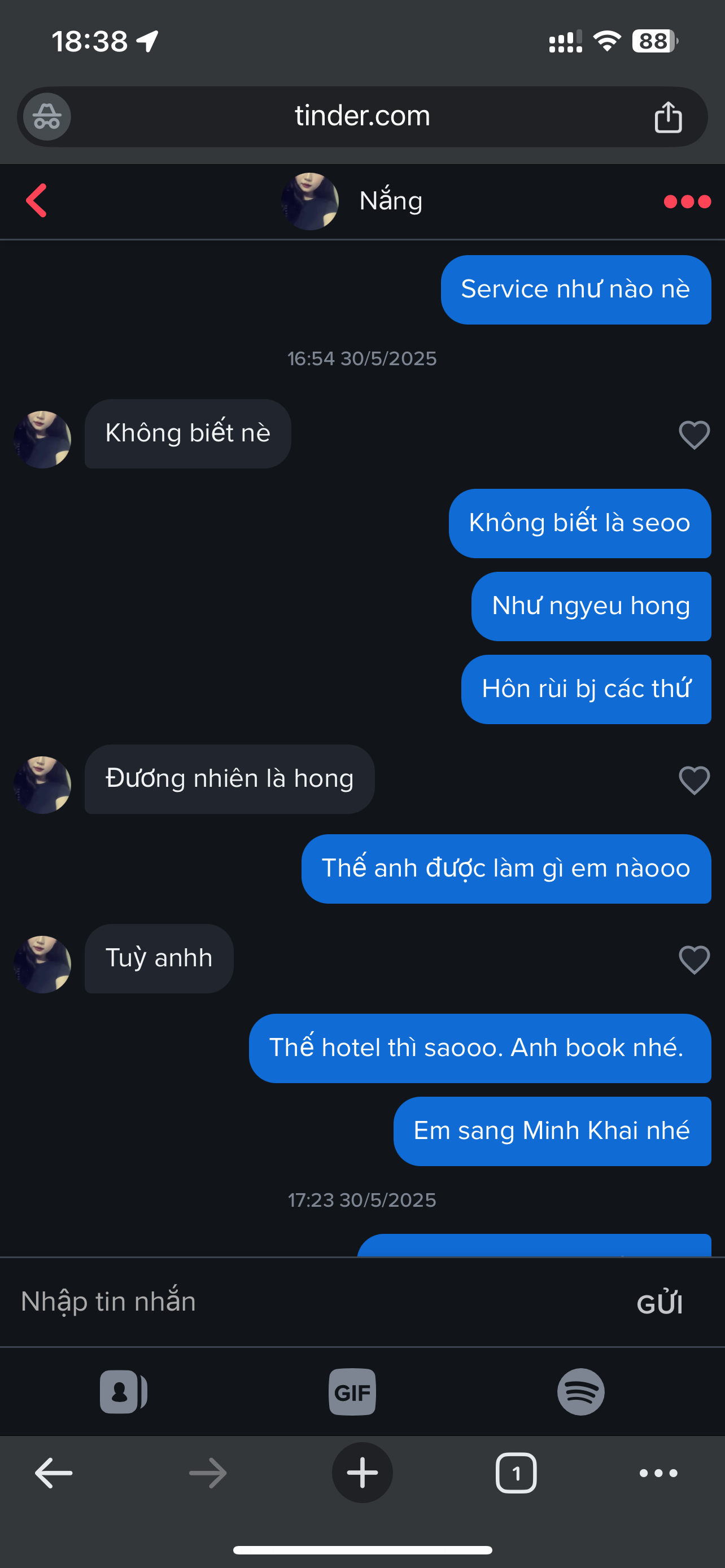Tap the tinder.com address bar
The width and height of the screenshot is (725, 1568).
point(362,116)
